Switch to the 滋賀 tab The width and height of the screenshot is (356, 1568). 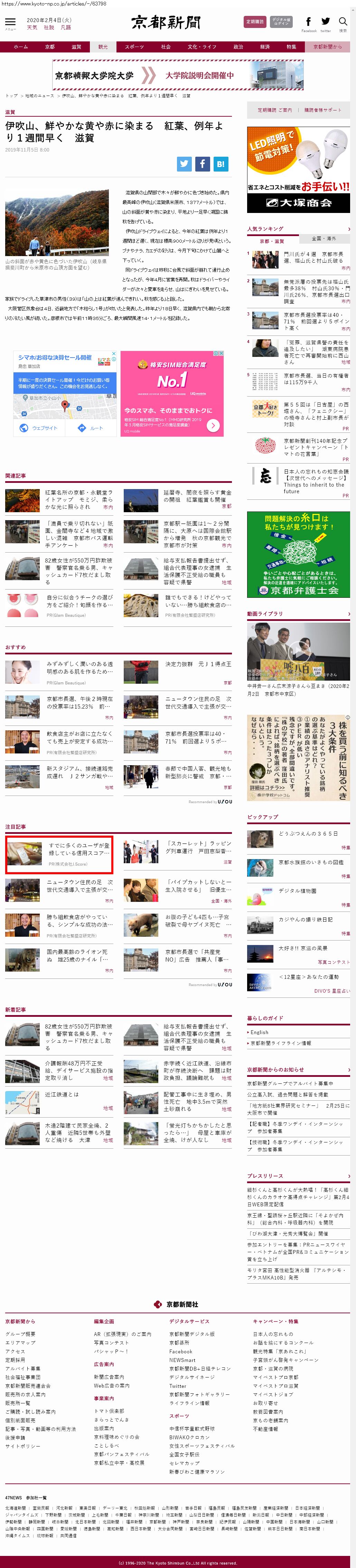[x=76, y=47]
